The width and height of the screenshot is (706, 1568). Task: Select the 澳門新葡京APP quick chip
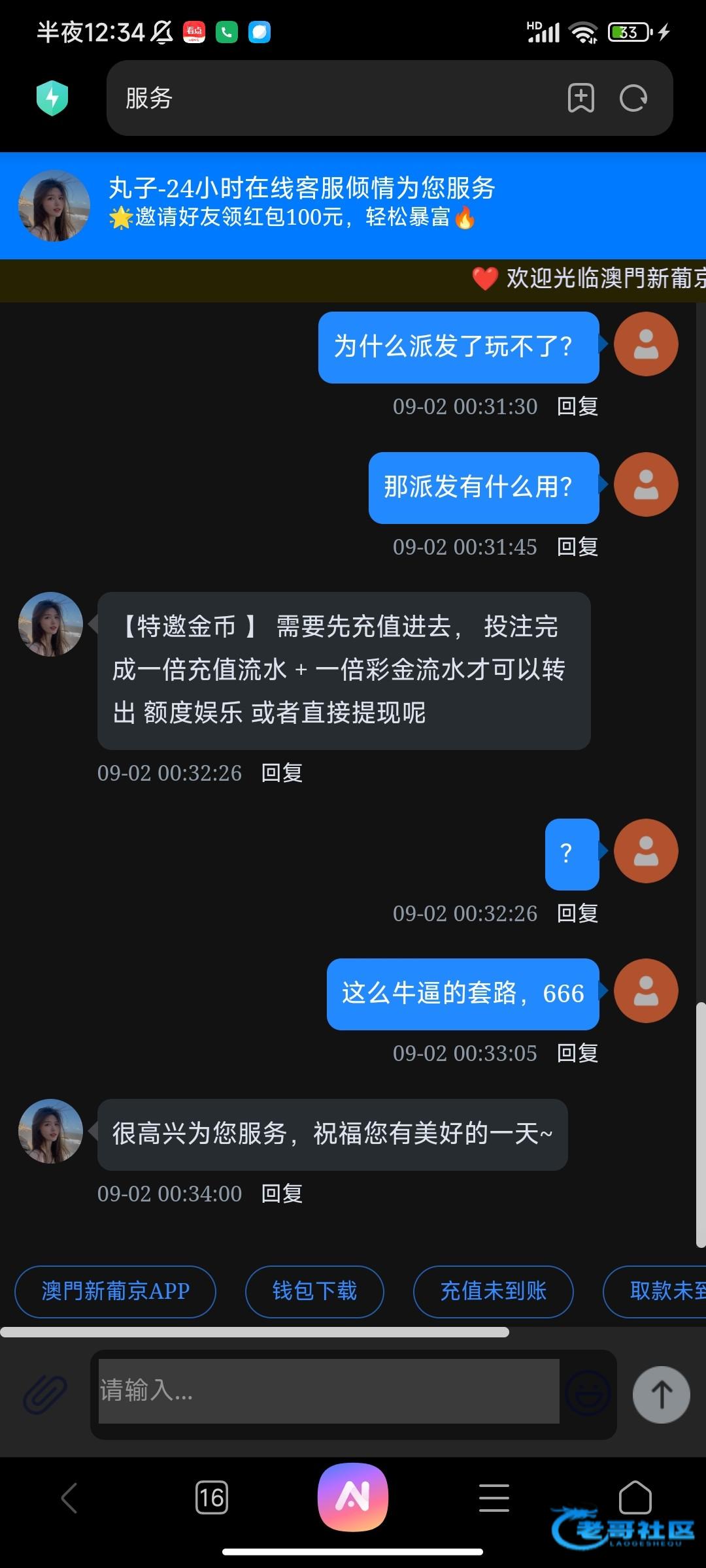[115, 1292]
